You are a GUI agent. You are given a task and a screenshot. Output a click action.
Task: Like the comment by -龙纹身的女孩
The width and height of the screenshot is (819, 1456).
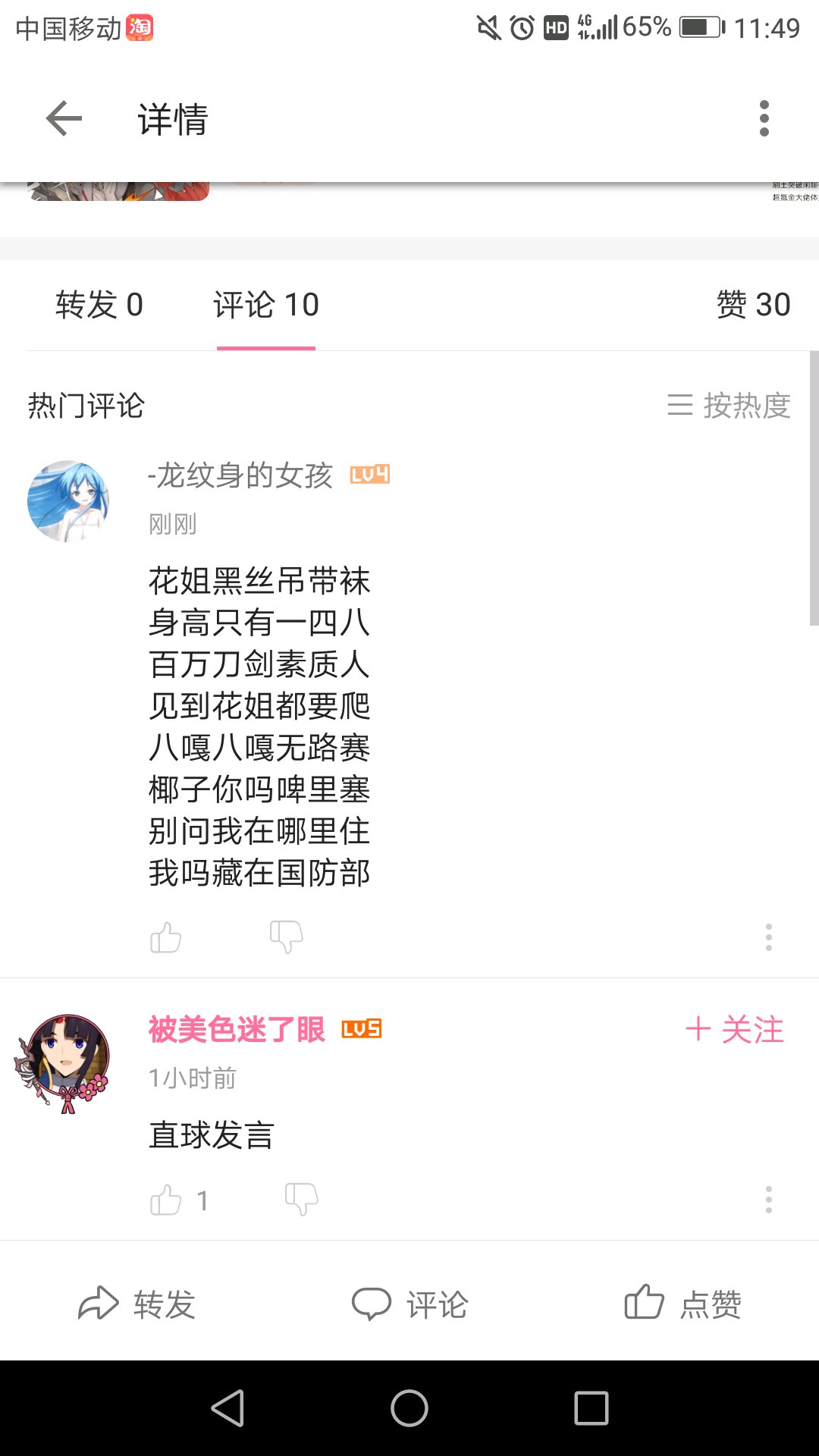coord(165,937)
